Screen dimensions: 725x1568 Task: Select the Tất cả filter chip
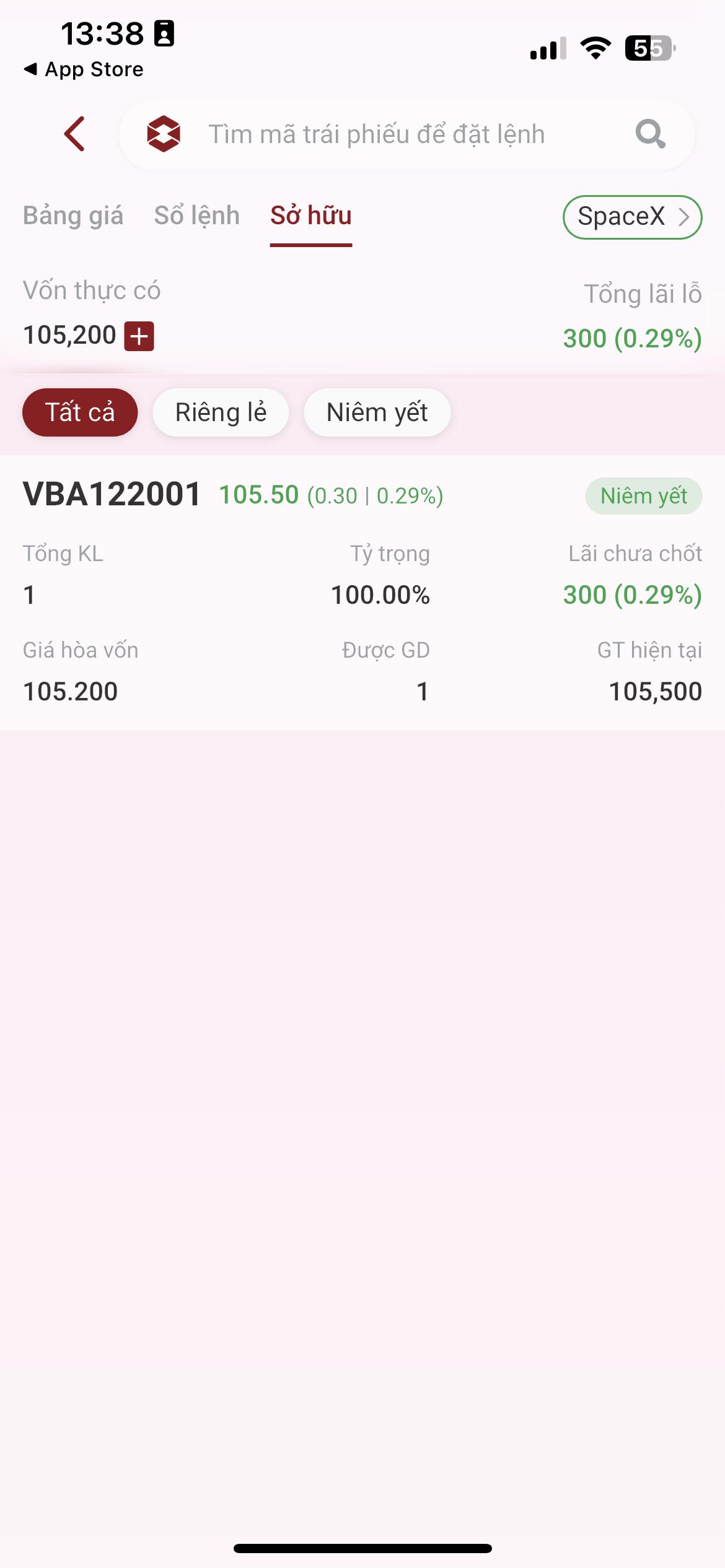coord(80,412)
